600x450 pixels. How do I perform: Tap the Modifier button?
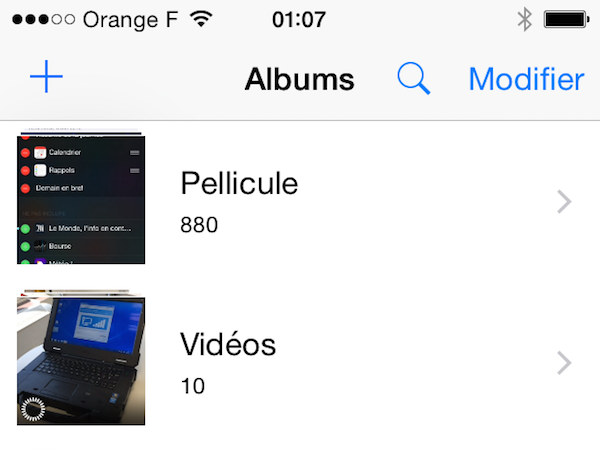pyautogui.click(x=526, y=79)
